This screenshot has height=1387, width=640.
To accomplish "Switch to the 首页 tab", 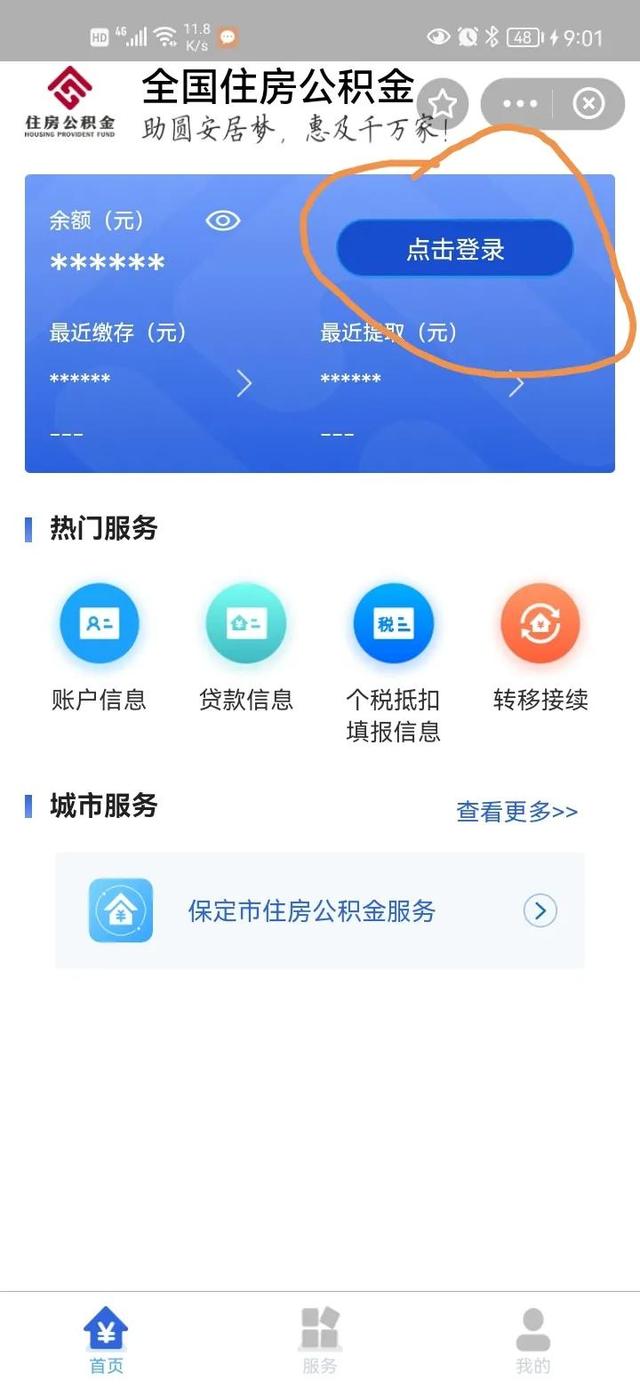I will click(x=106, y=1340).
